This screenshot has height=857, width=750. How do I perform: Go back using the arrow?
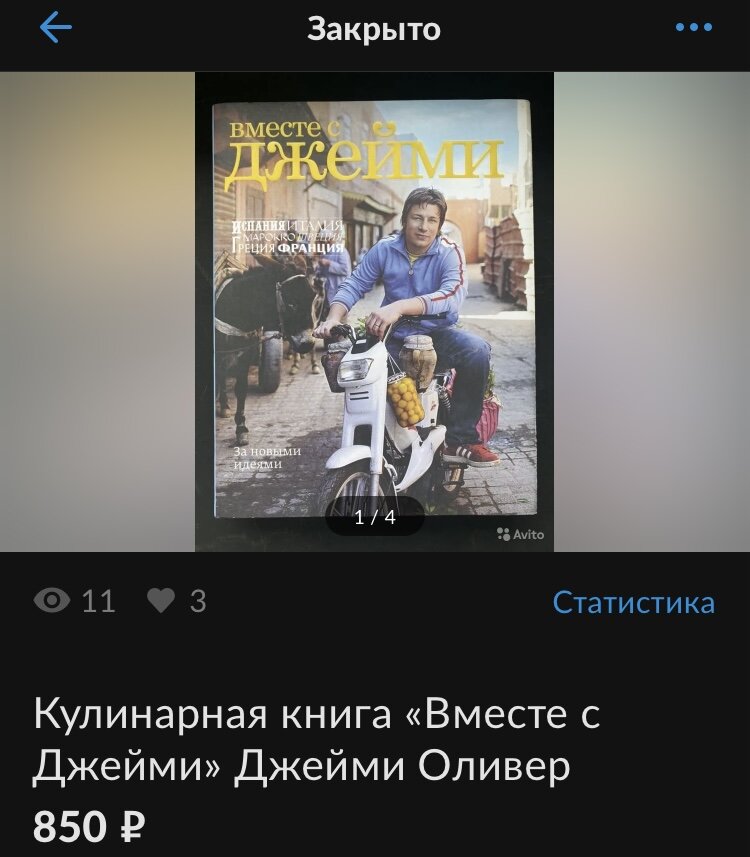pos(55,29)
